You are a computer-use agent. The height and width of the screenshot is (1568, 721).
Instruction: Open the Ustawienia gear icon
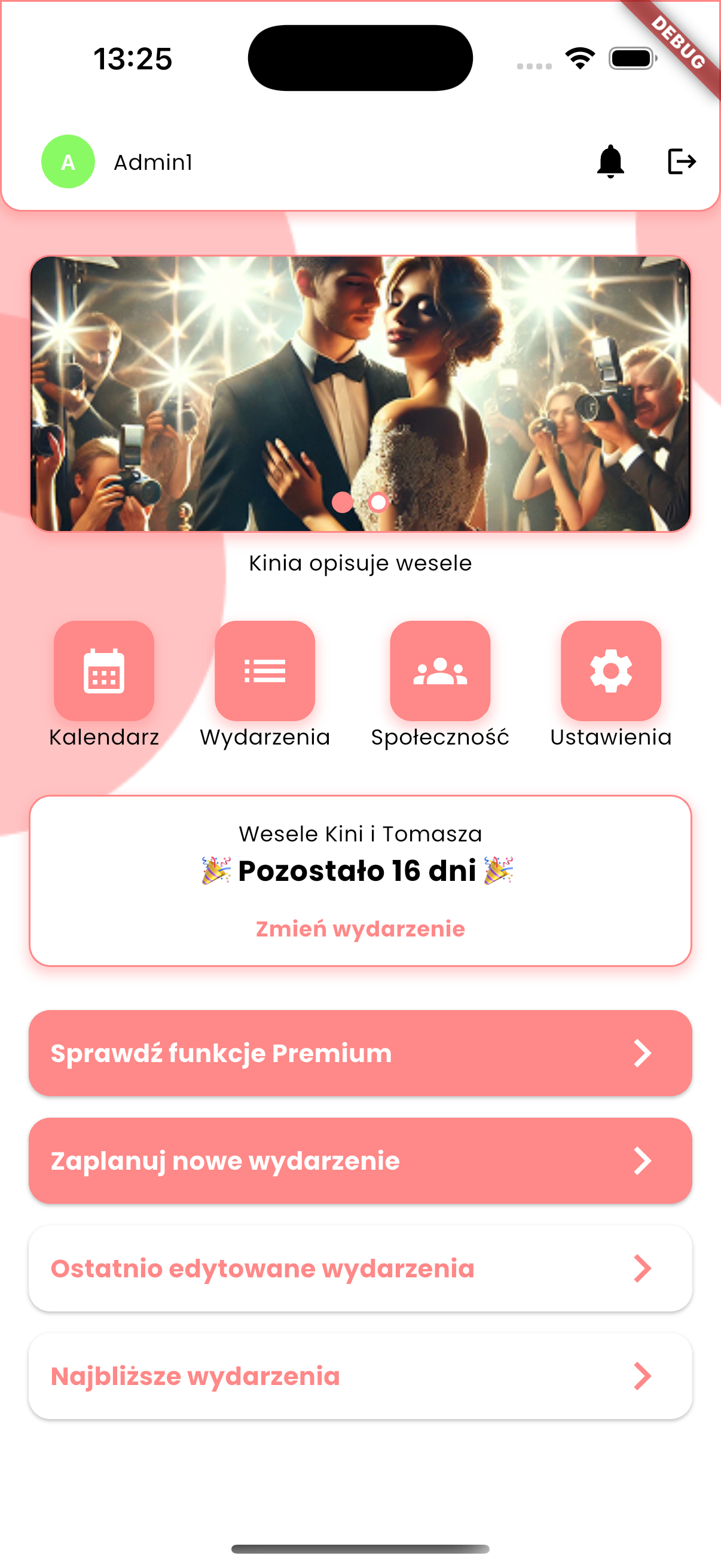pos(612,672)
